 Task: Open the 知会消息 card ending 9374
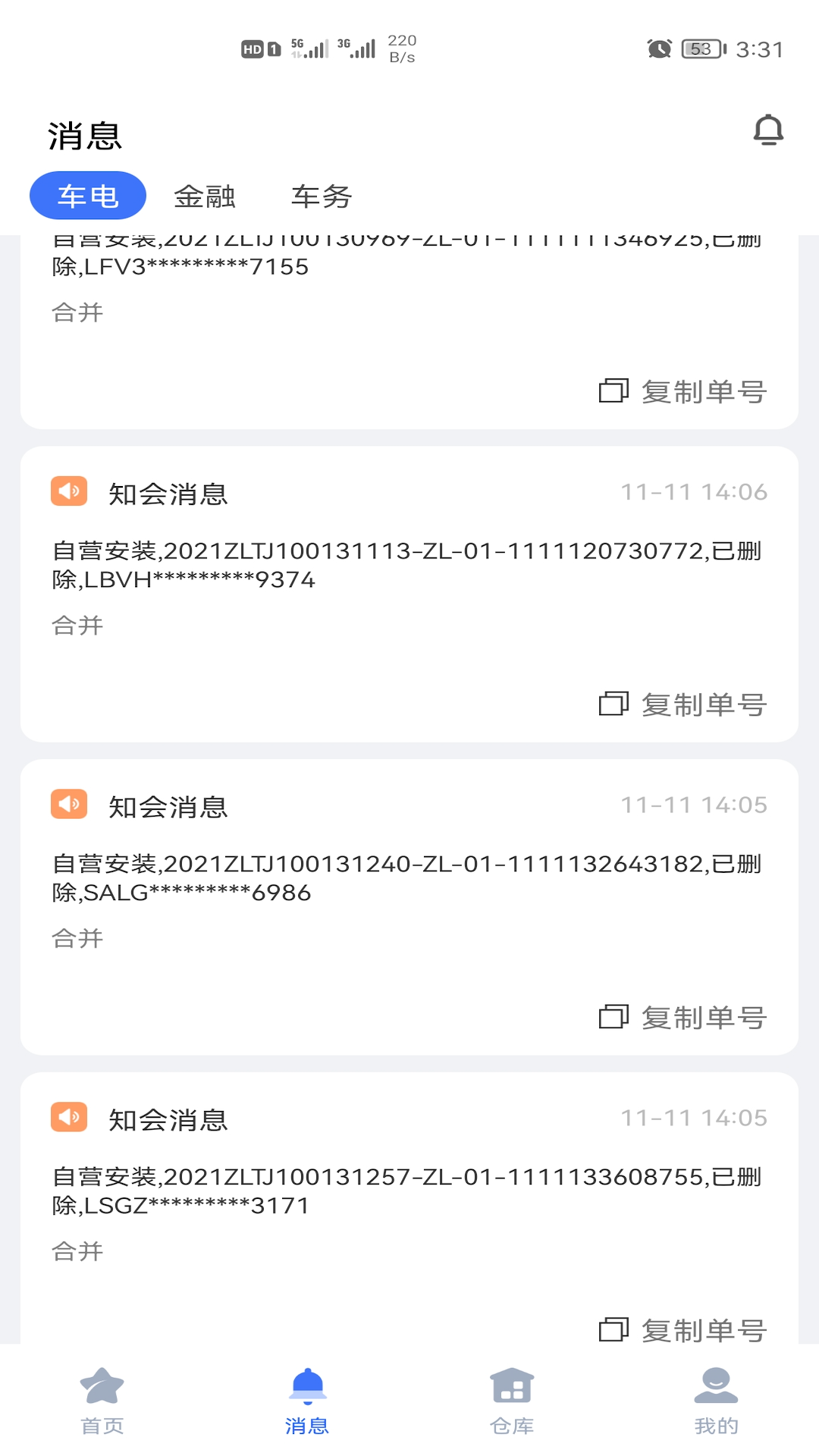(408, 565)
